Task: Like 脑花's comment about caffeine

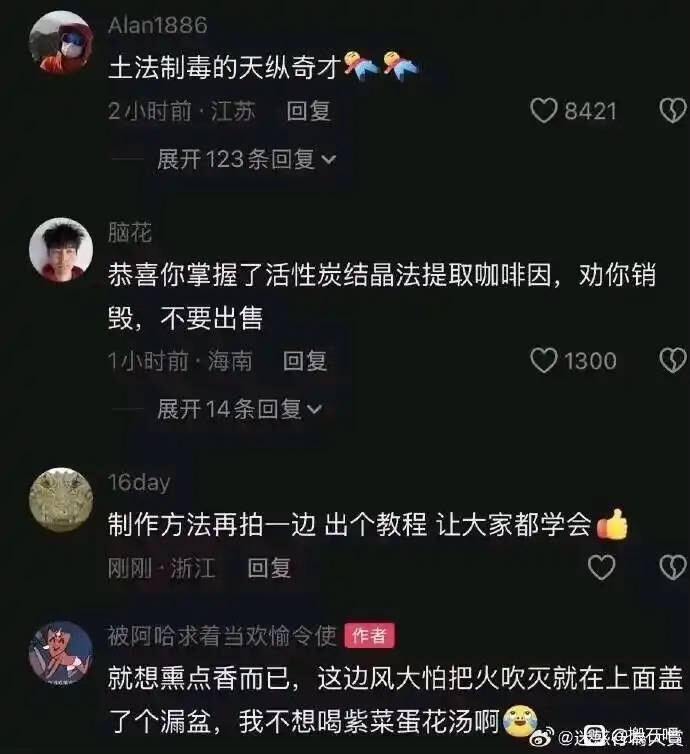Action: coord(544,360)
